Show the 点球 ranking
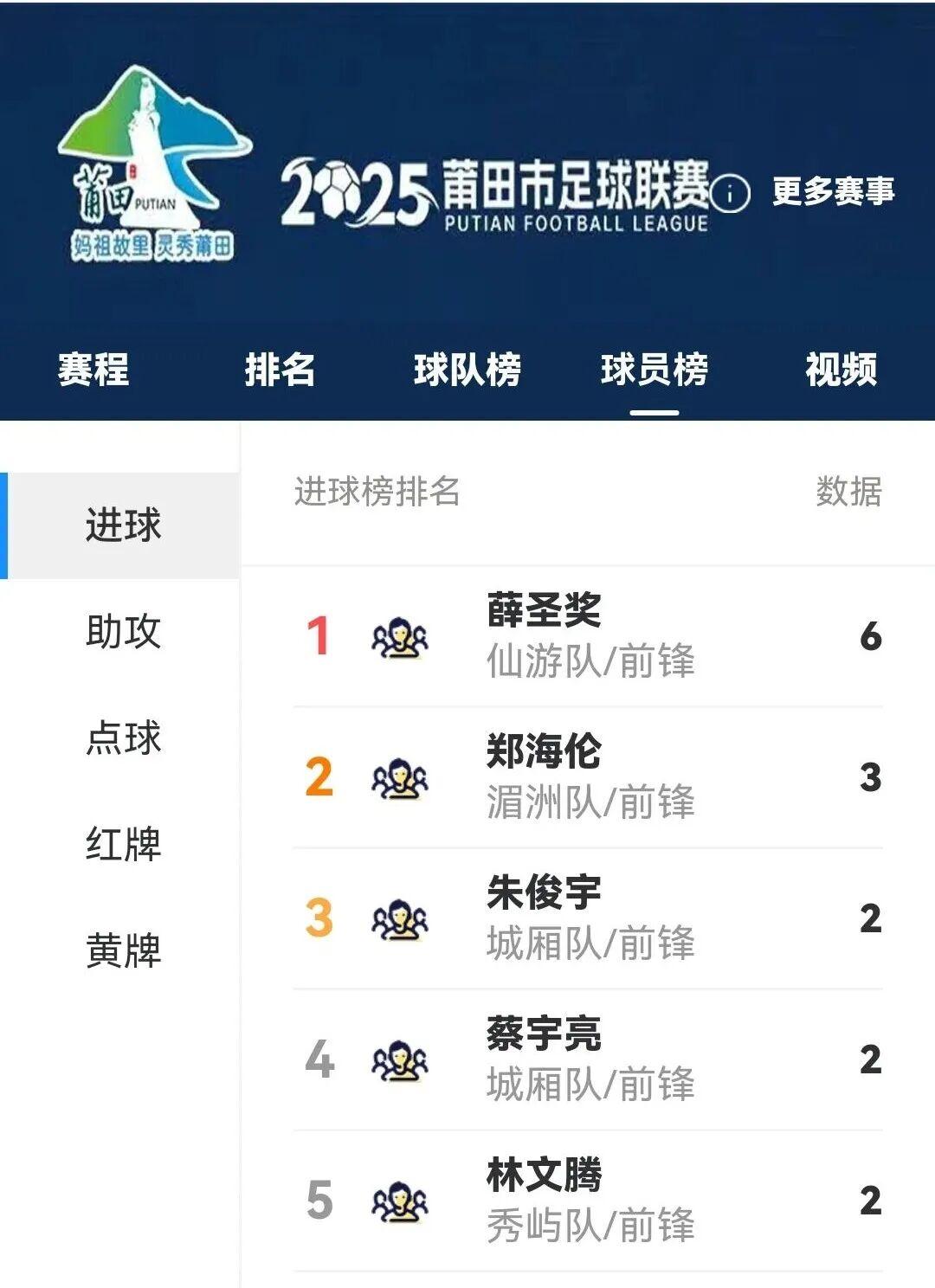 coord(123,738)
